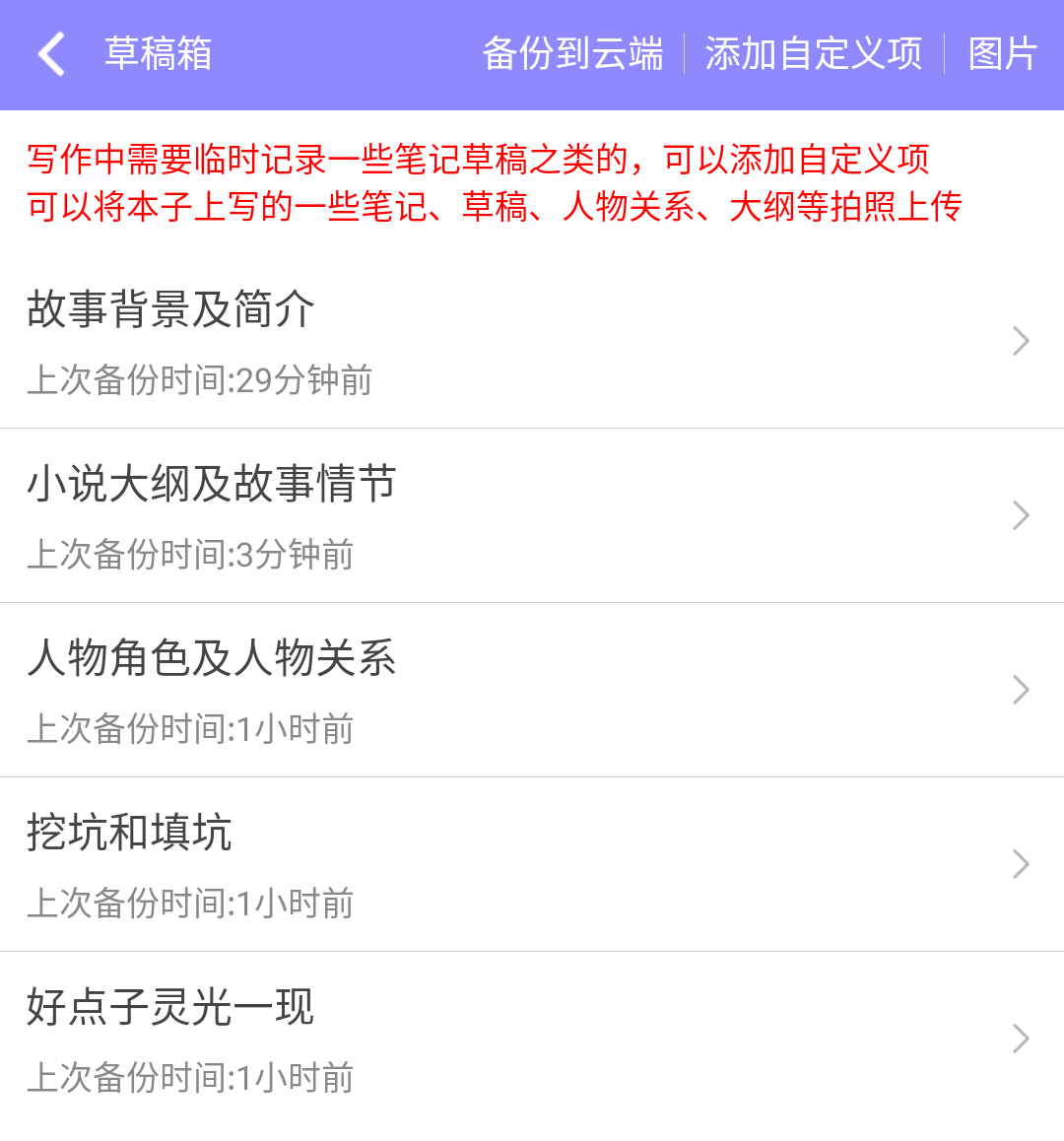Viewport: 1064px width, 1141px height.
Task: Select 备份到云端 in the top bar
Action: (572, 54)
